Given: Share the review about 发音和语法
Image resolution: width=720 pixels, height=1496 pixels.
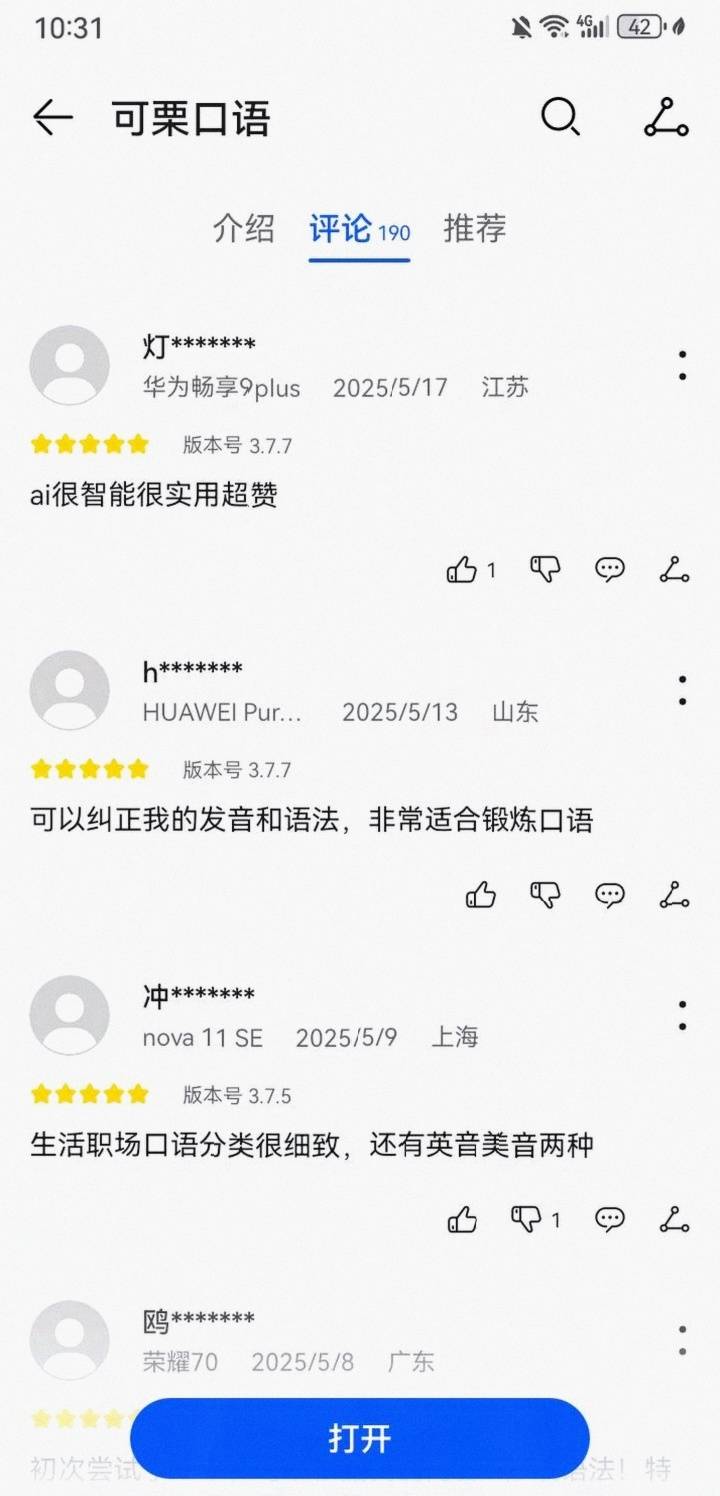Looking at the screenshot, I should pos(674,895).
